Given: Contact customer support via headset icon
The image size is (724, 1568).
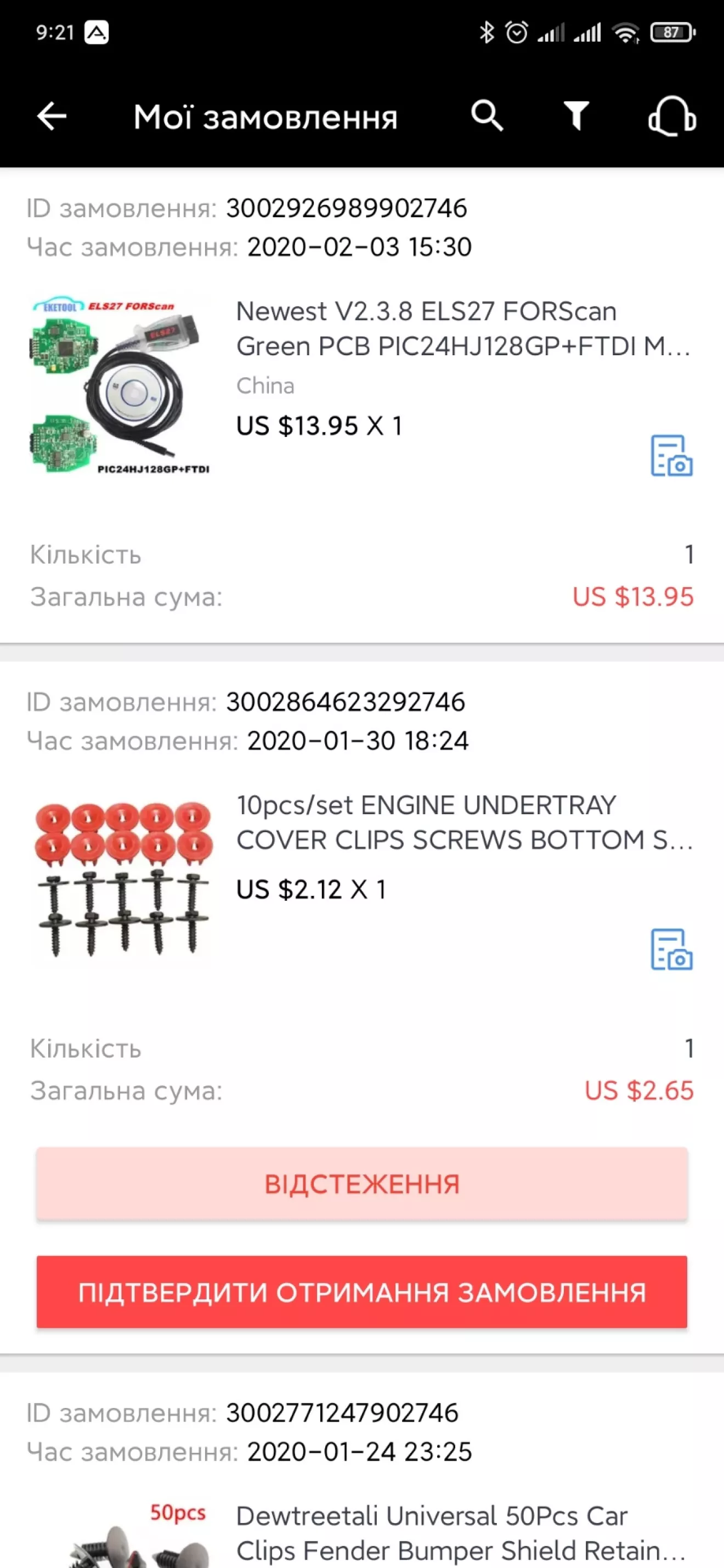Looking at the screenshot, I should tap(672, 116).
